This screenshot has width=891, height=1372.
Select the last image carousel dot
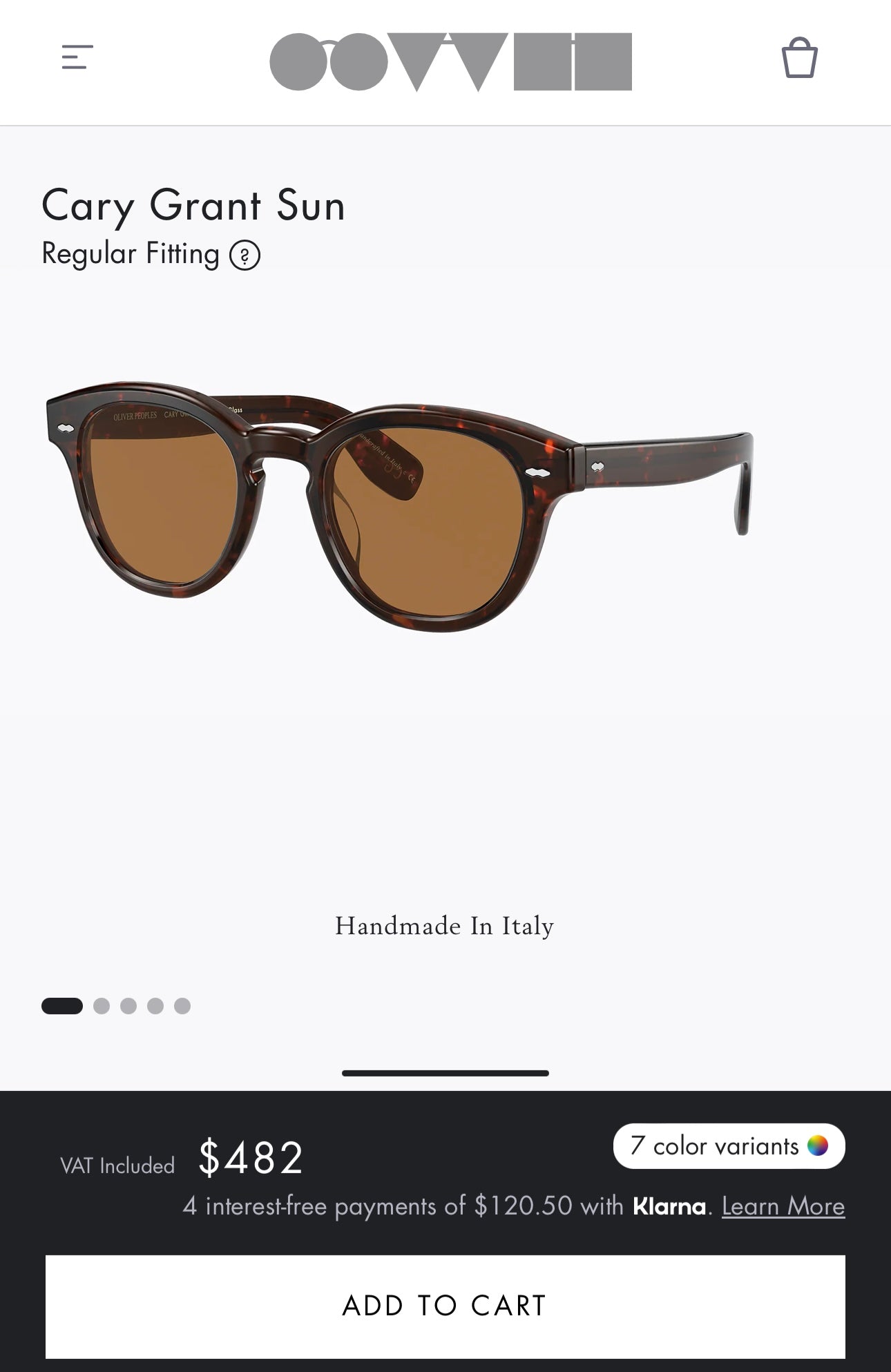(x=184, y=1007)
